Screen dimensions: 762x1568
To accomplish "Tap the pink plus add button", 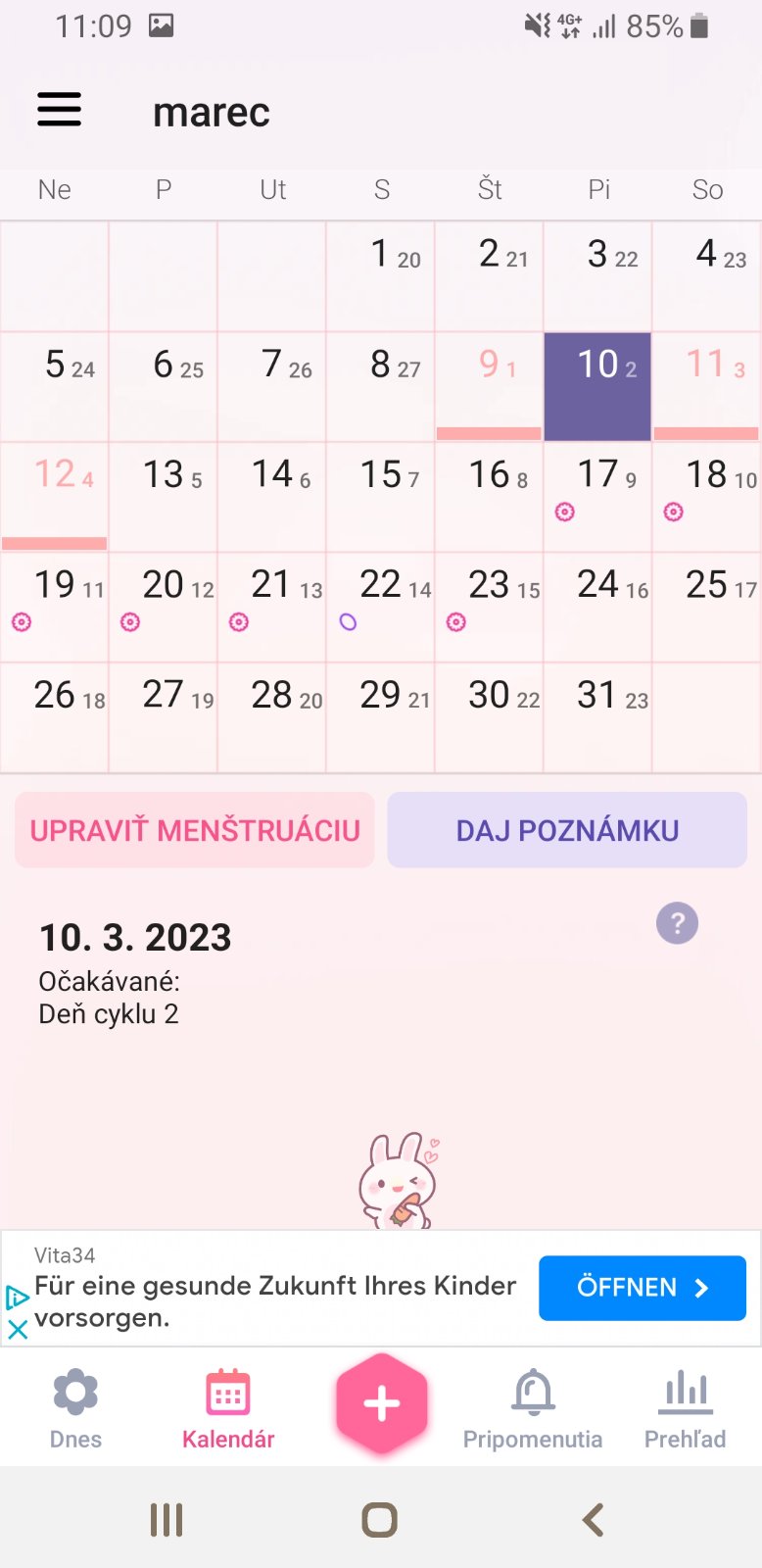I will point(381,1403).
